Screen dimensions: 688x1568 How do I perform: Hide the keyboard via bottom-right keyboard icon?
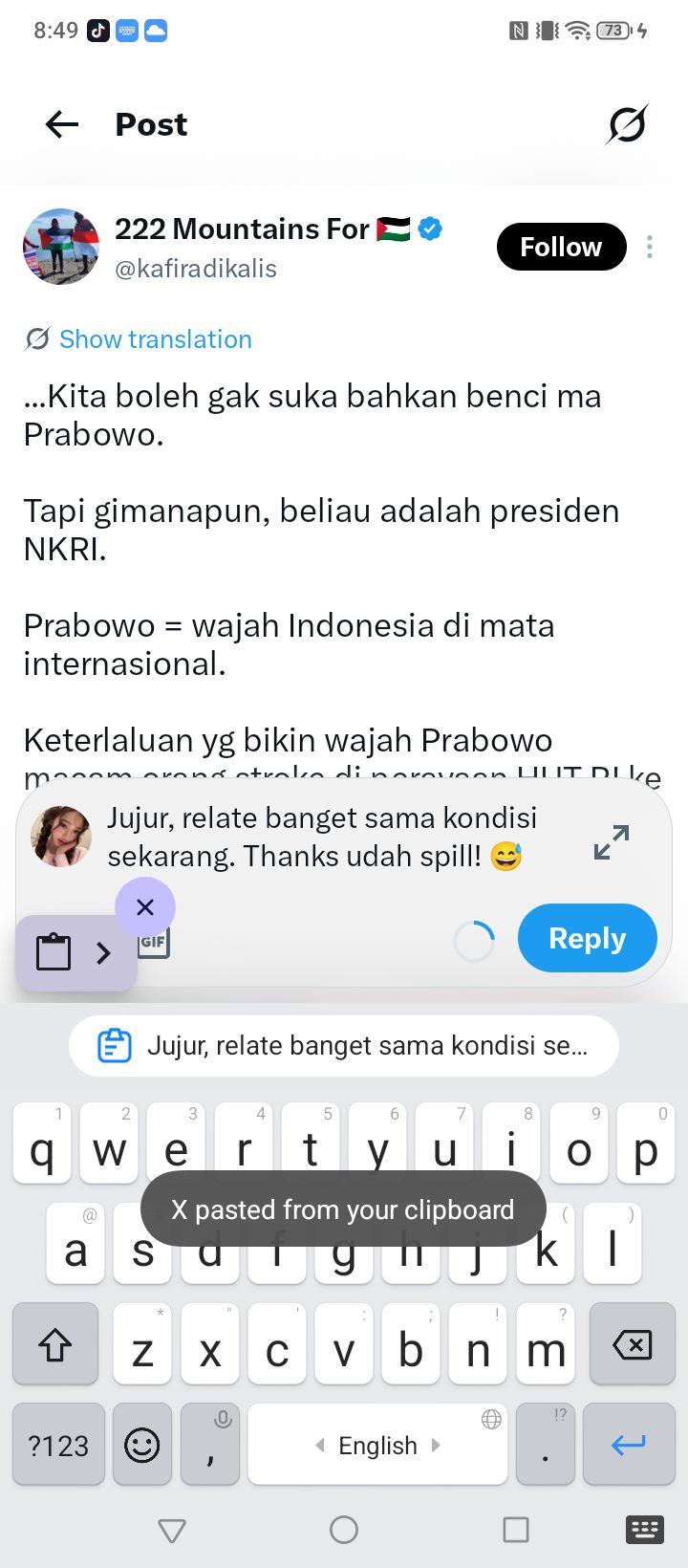point(644,1530)
